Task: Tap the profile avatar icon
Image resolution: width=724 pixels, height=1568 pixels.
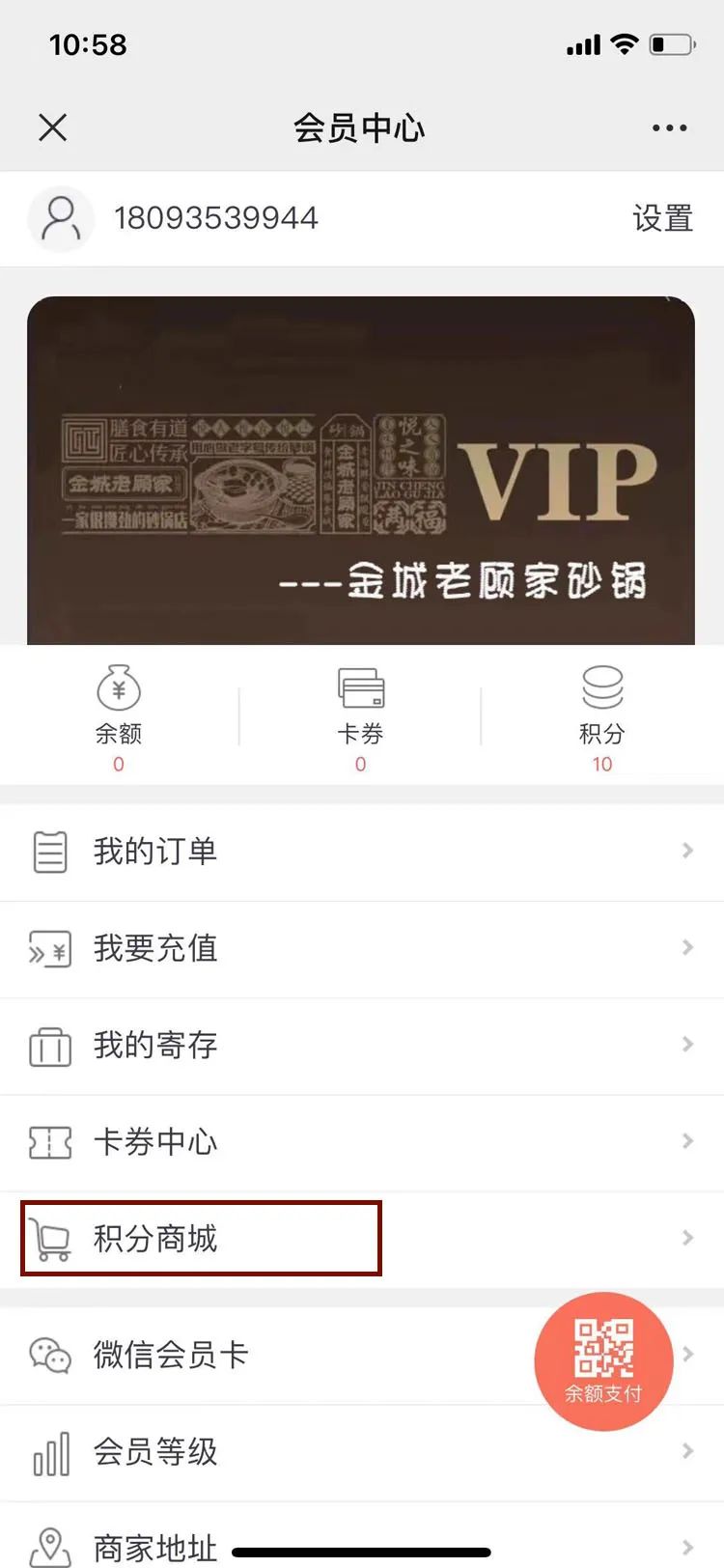Action: [62, 219]
